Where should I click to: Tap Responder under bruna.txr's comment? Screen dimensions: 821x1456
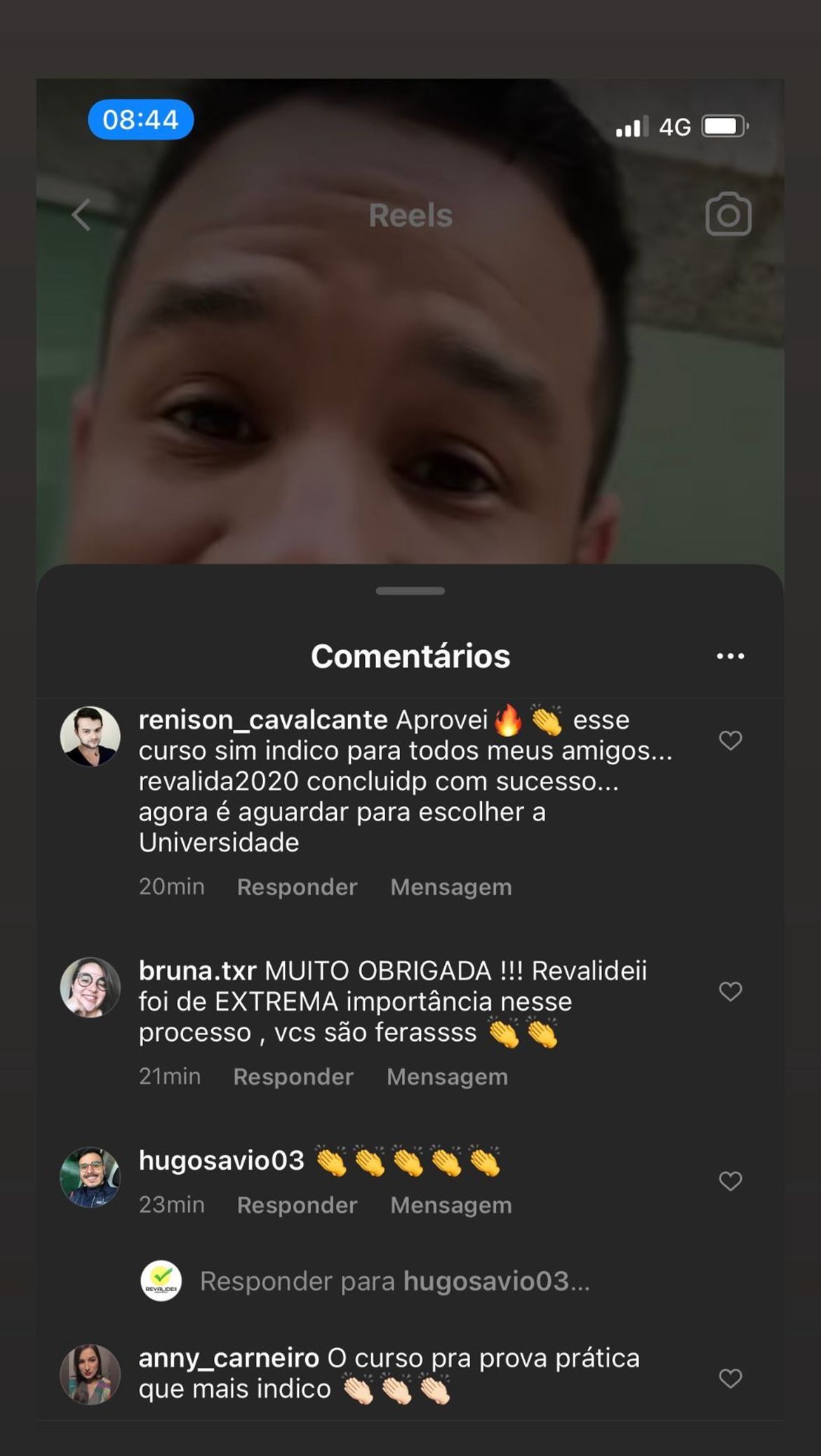coord(293,1077)
